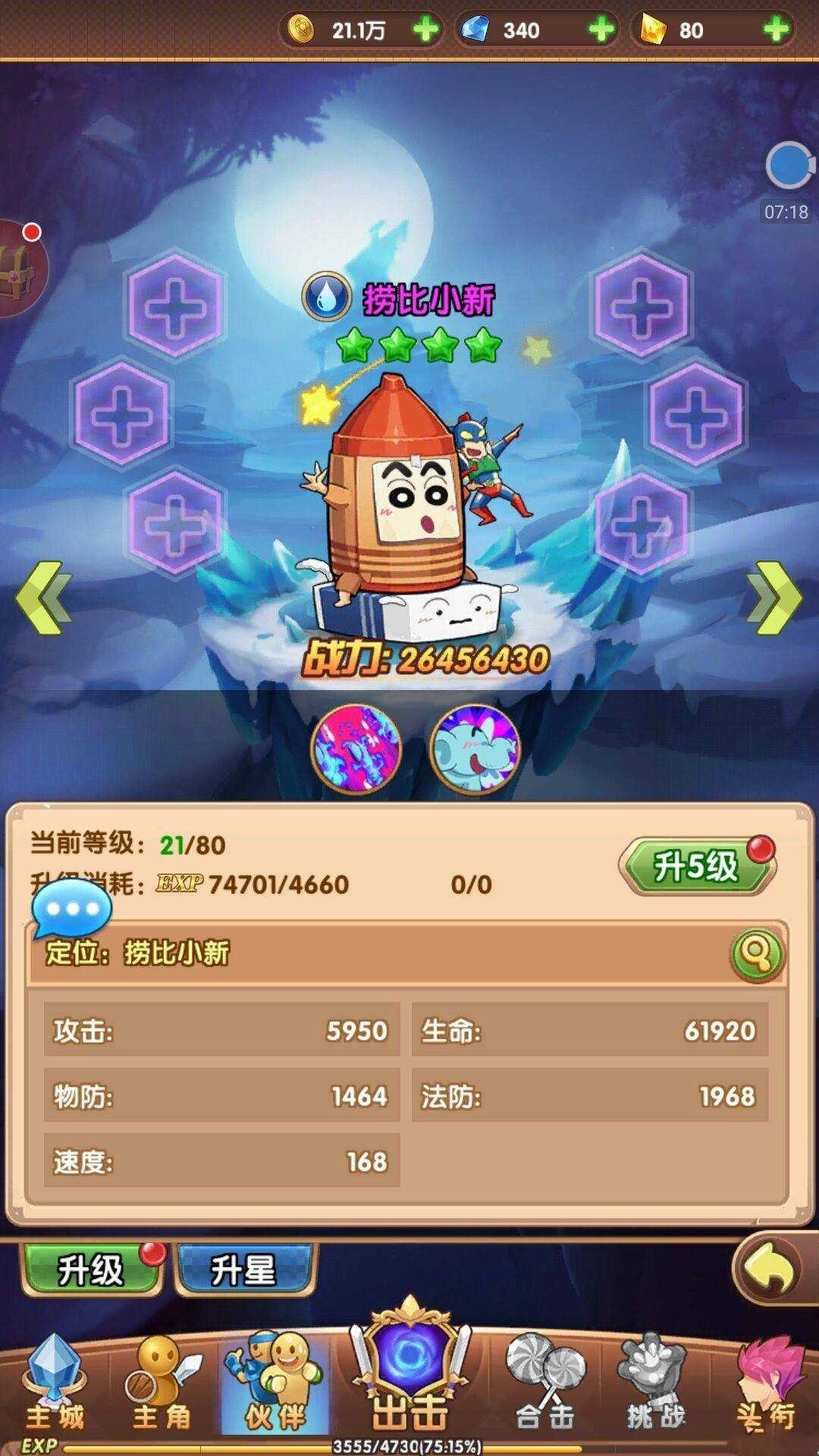Switch to the 升级 tab
819x1456 pixels.
tap(91, 1269)
